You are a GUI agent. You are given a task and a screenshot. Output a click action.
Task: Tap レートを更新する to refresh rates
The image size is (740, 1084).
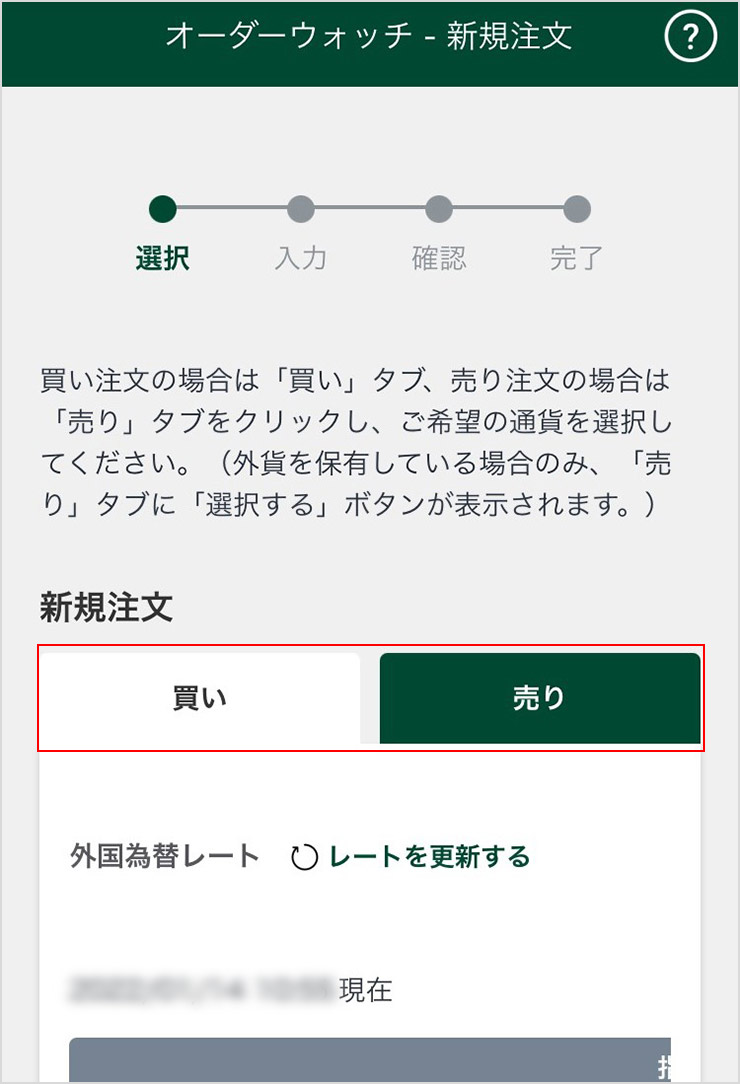tap(428, 856)
